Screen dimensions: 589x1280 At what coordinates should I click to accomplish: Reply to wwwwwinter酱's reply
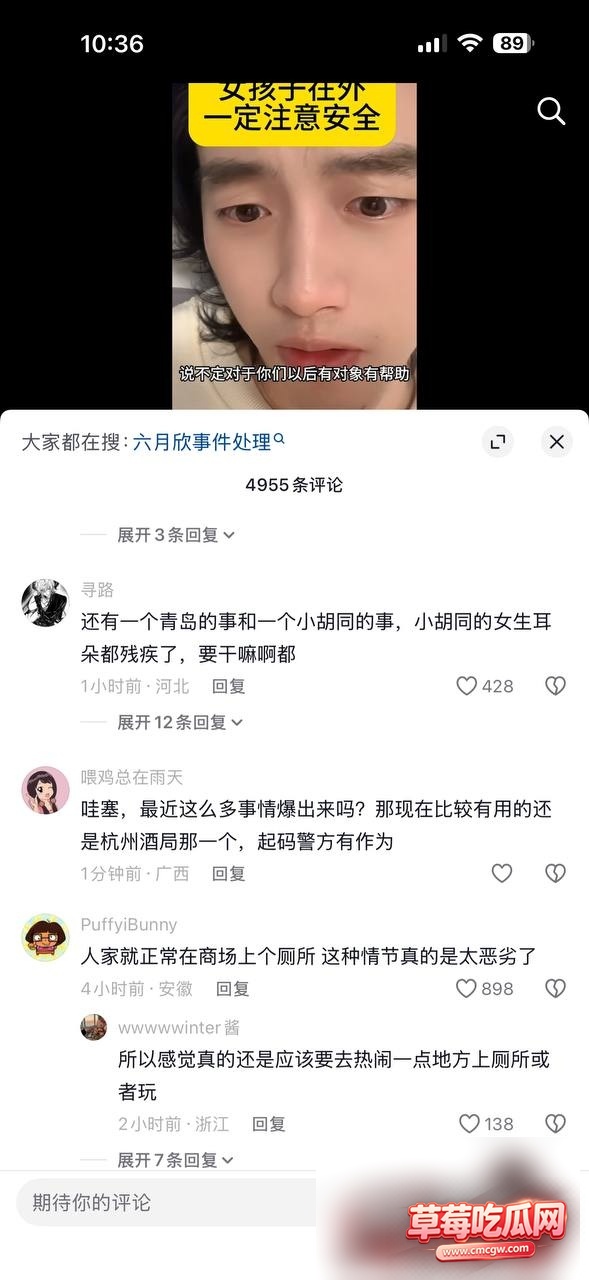pyautogui.click(x=269, y=1124)
